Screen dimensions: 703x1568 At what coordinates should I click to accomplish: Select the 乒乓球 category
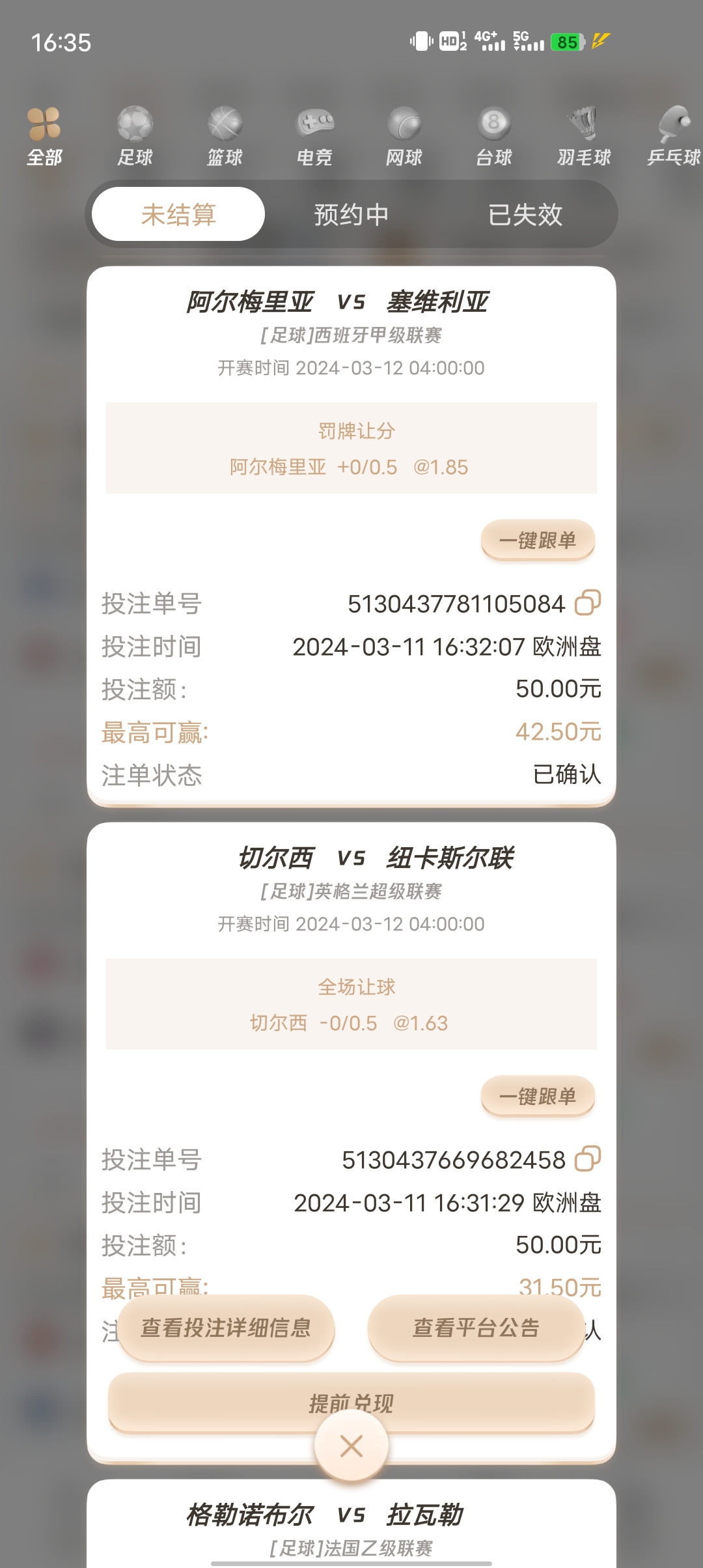pyautogui.click(x=673, y=137)
